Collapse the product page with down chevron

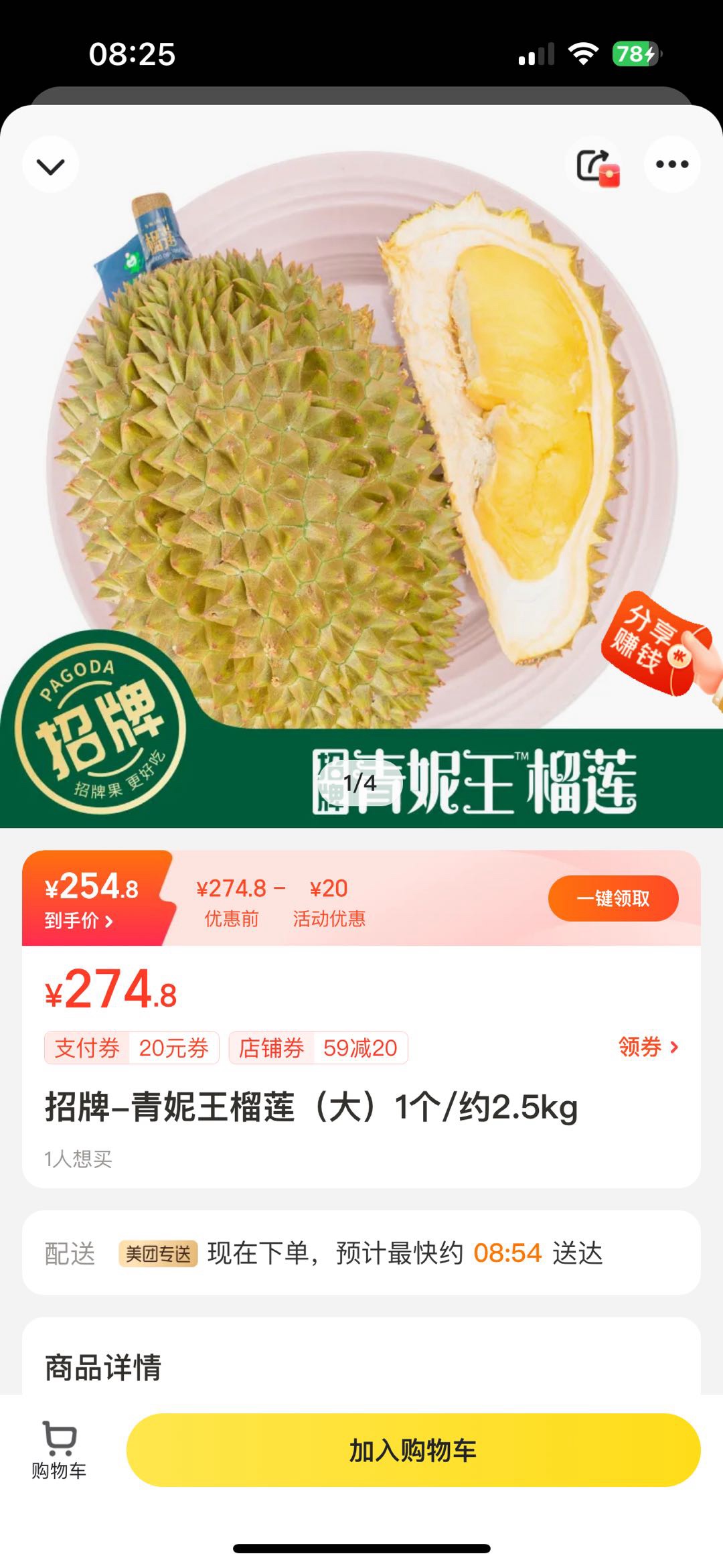pyautogui.click(x=51, y=165)
